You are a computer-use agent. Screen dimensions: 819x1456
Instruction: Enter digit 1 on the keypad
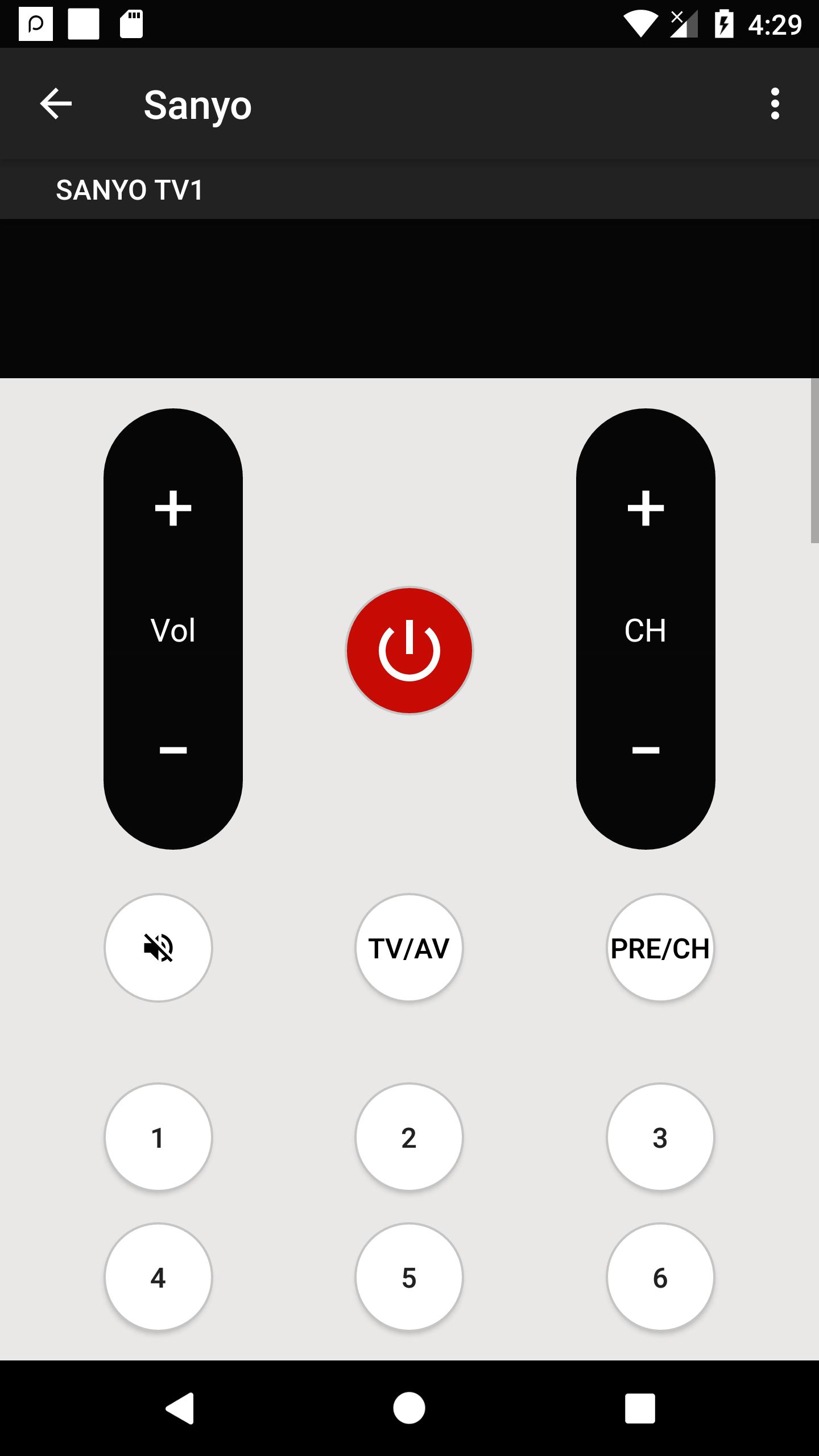coord(158,1137)
